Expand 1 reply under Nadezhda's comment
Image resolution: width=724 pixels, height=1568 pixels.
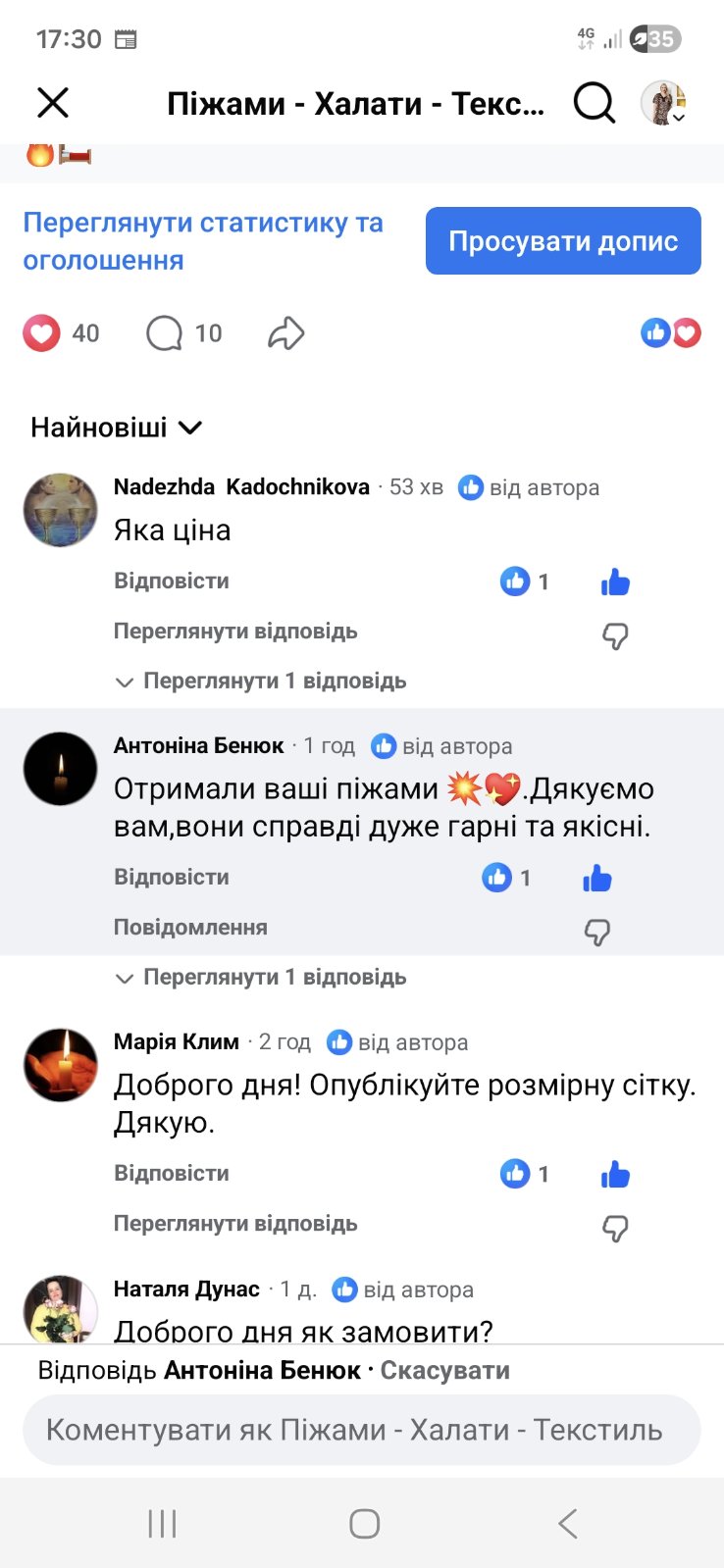click(x=274, y=681)
